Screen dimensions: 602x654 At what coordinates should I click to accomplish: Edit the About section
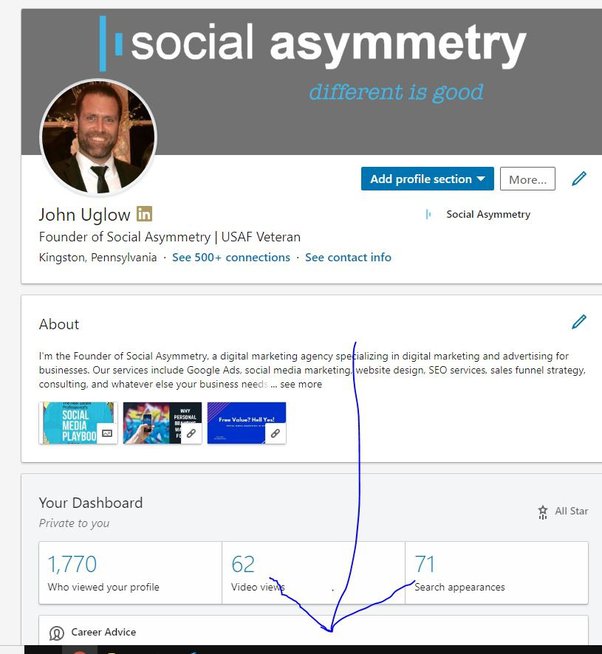(579, 322)
